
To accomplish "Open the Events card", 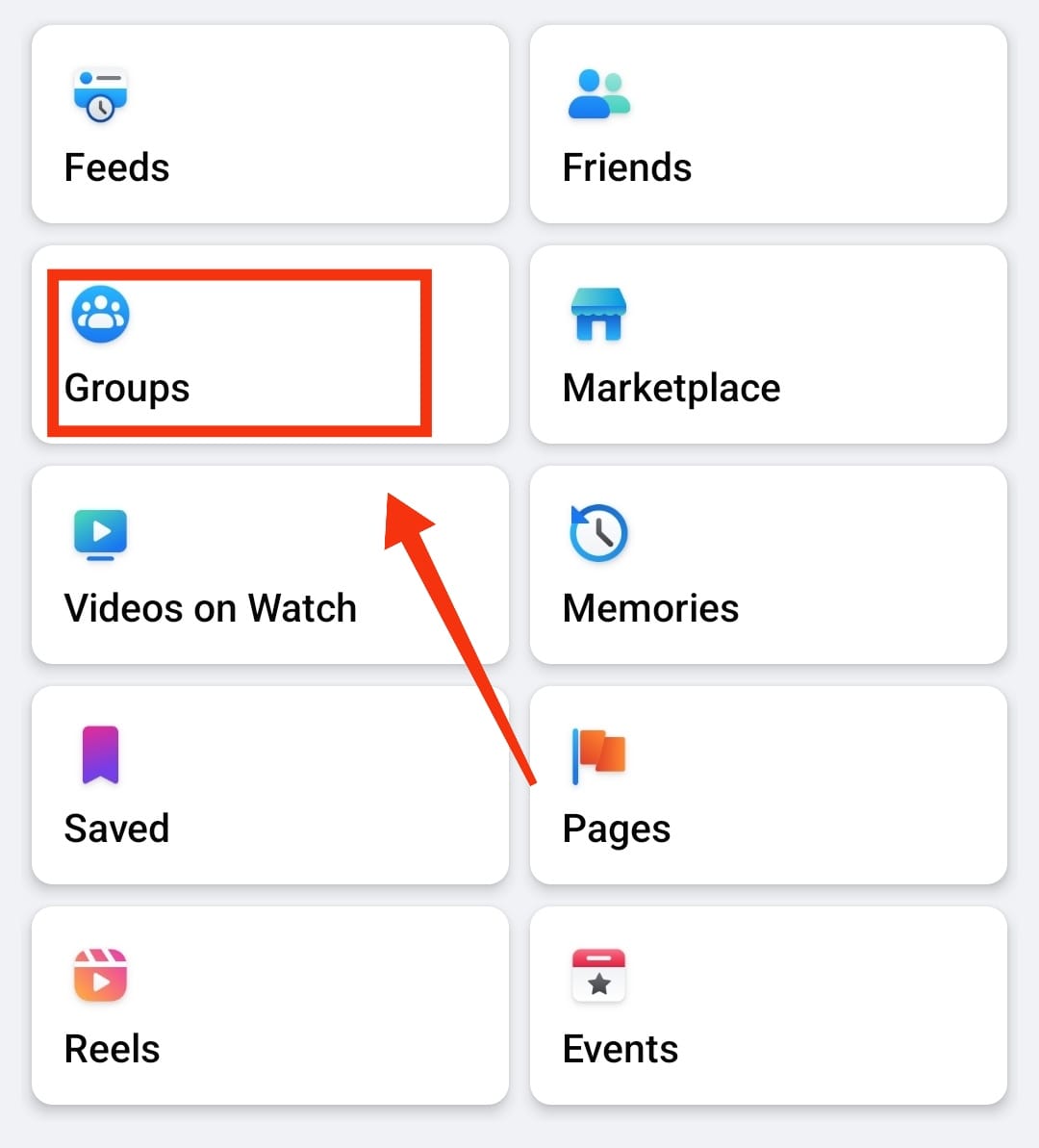I will 768,1006.
